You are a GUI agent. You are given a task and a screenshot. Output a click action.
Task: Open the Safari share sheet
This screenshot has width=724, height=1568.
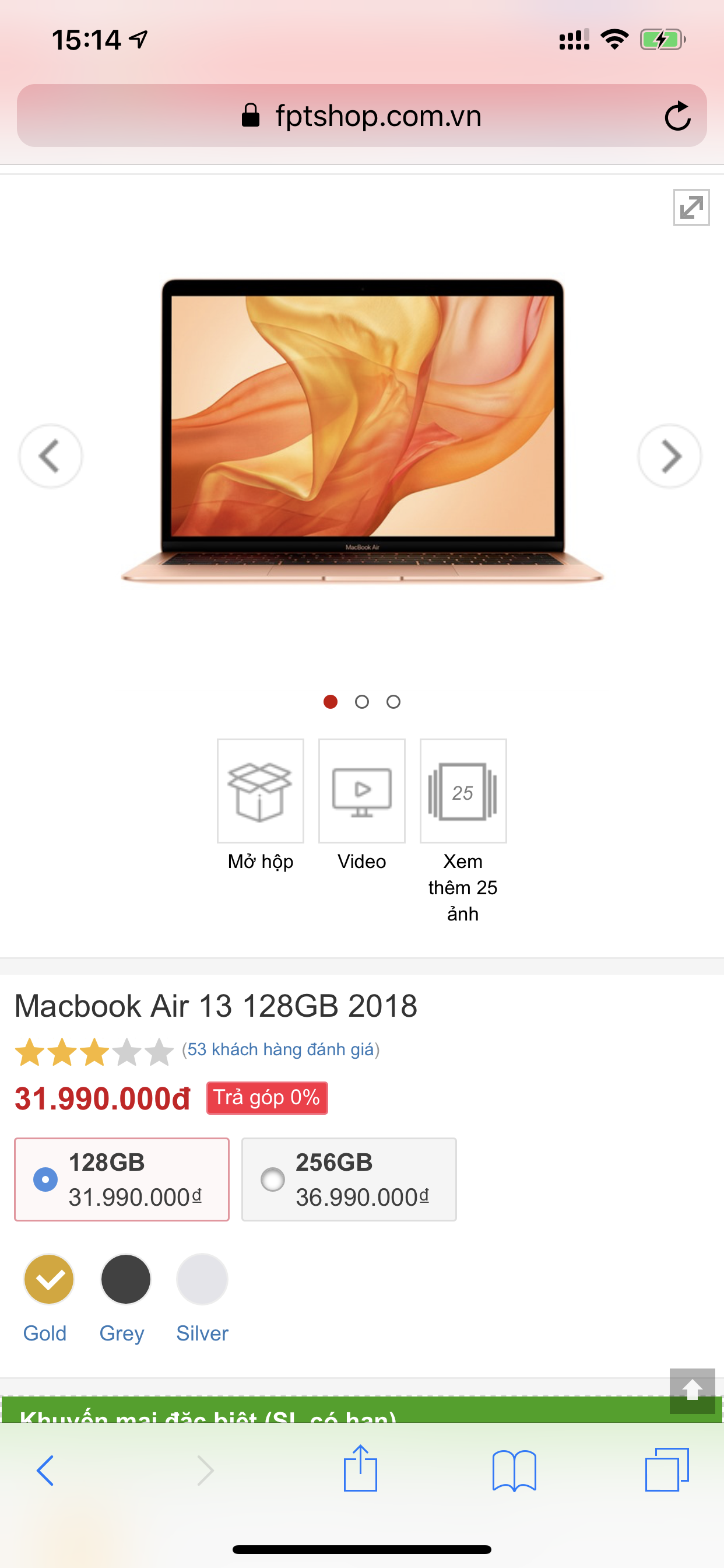[361, 1469]
